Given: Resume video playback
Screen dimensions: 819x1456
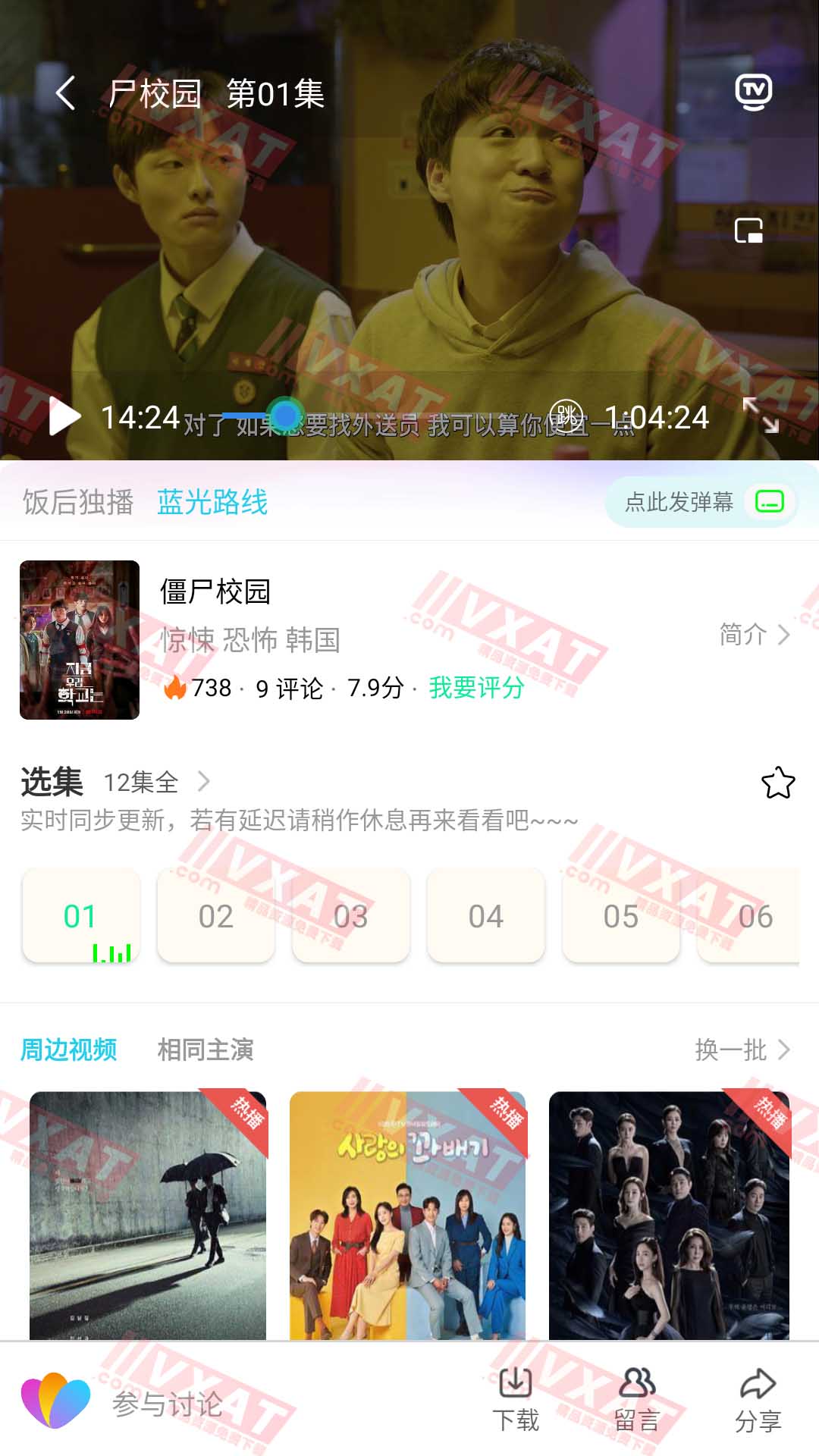Looking at the screenshot, I should [x=64, y=416].
